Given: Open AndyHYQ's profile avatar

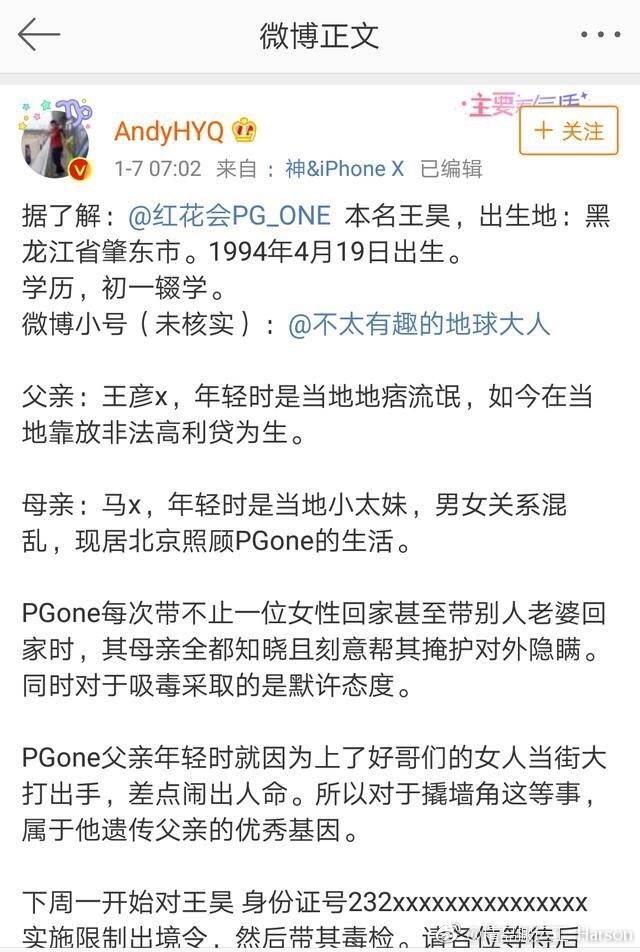Looking at the screenshot, I should tap(57, 139).
